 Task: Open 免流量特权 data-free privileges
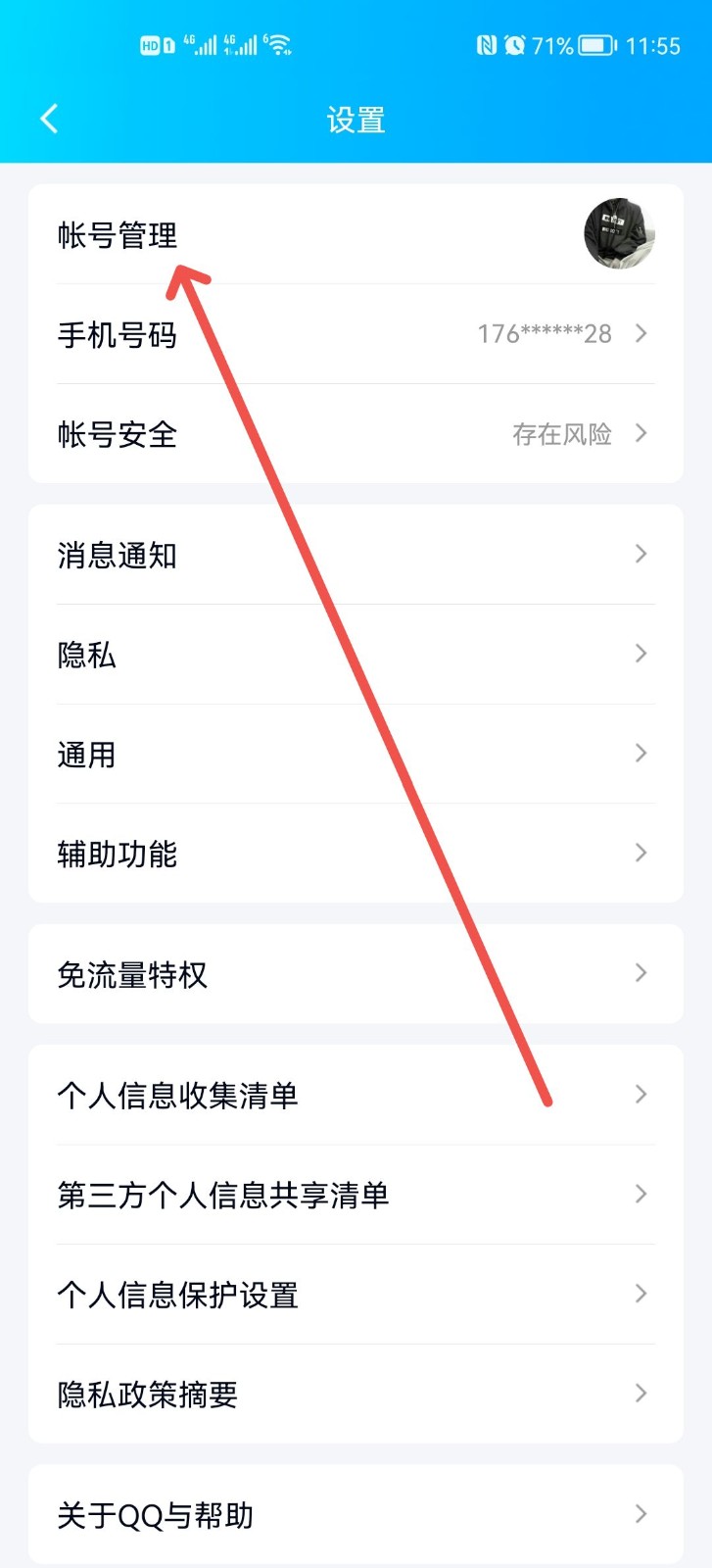click(642, 973)
